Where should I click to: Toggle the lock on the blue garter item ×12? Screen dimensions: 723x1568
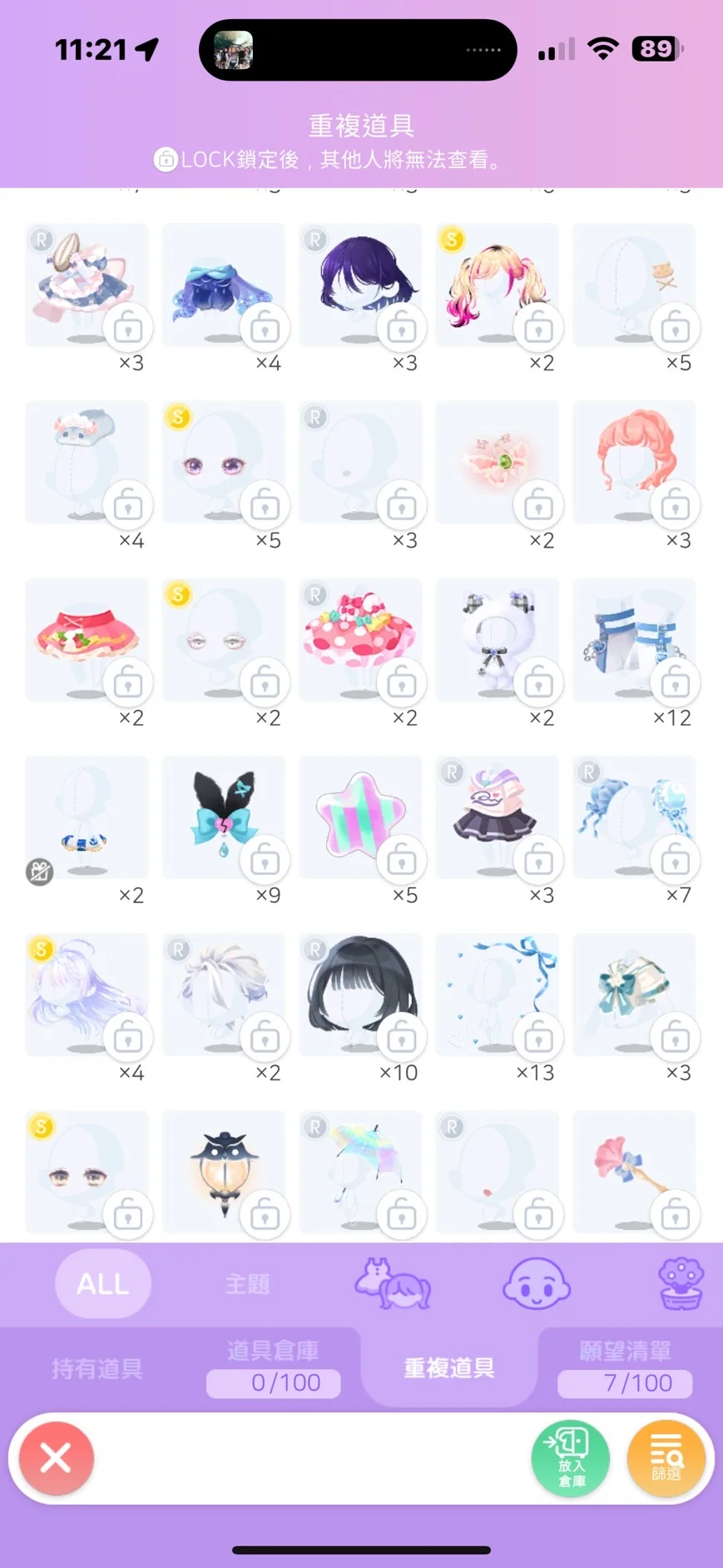tap(676, 683)
